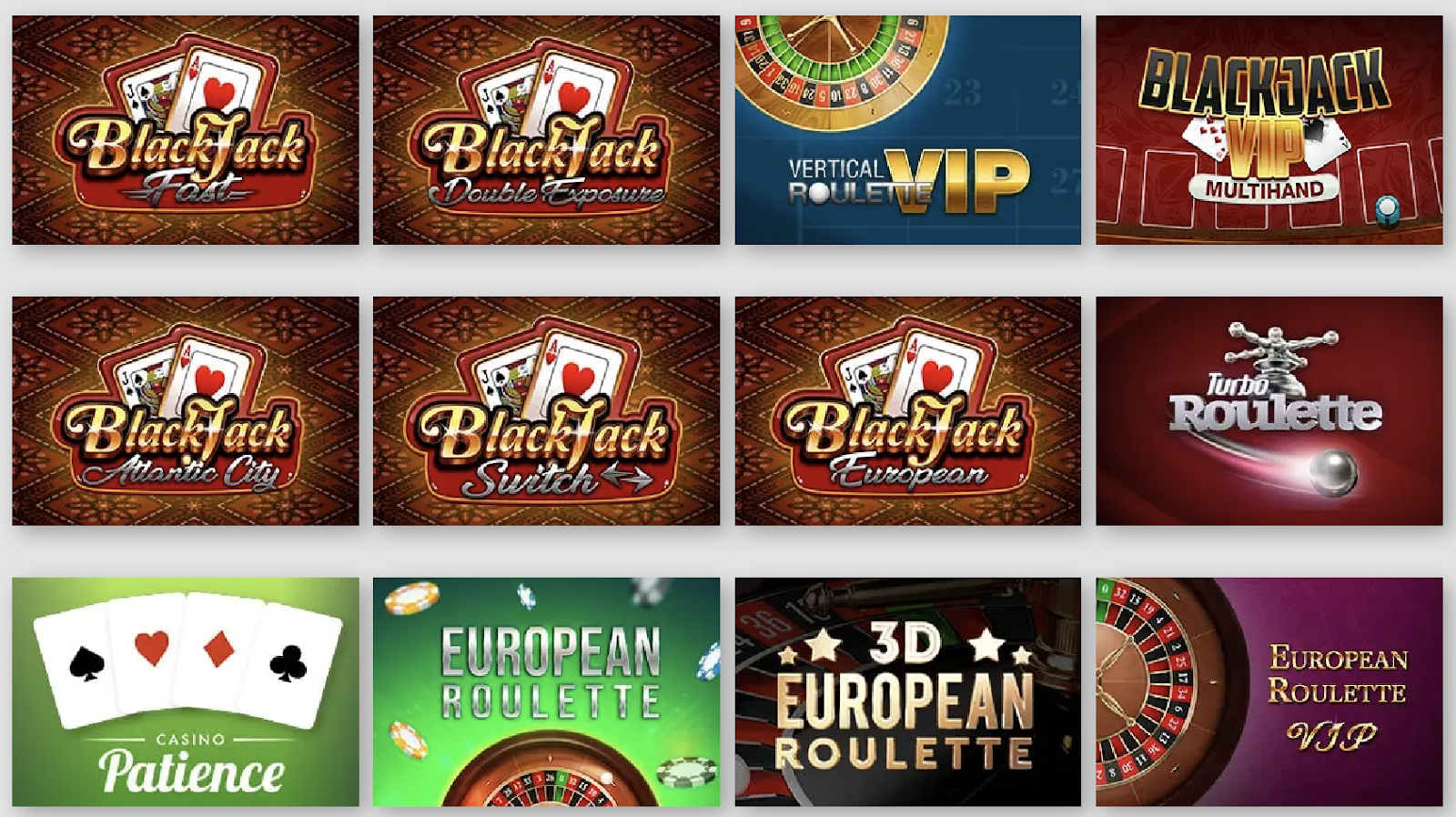Play the BlackJack Switch game
The width and height of the screenshot is (1456, 817).
(x=546, y=410)
